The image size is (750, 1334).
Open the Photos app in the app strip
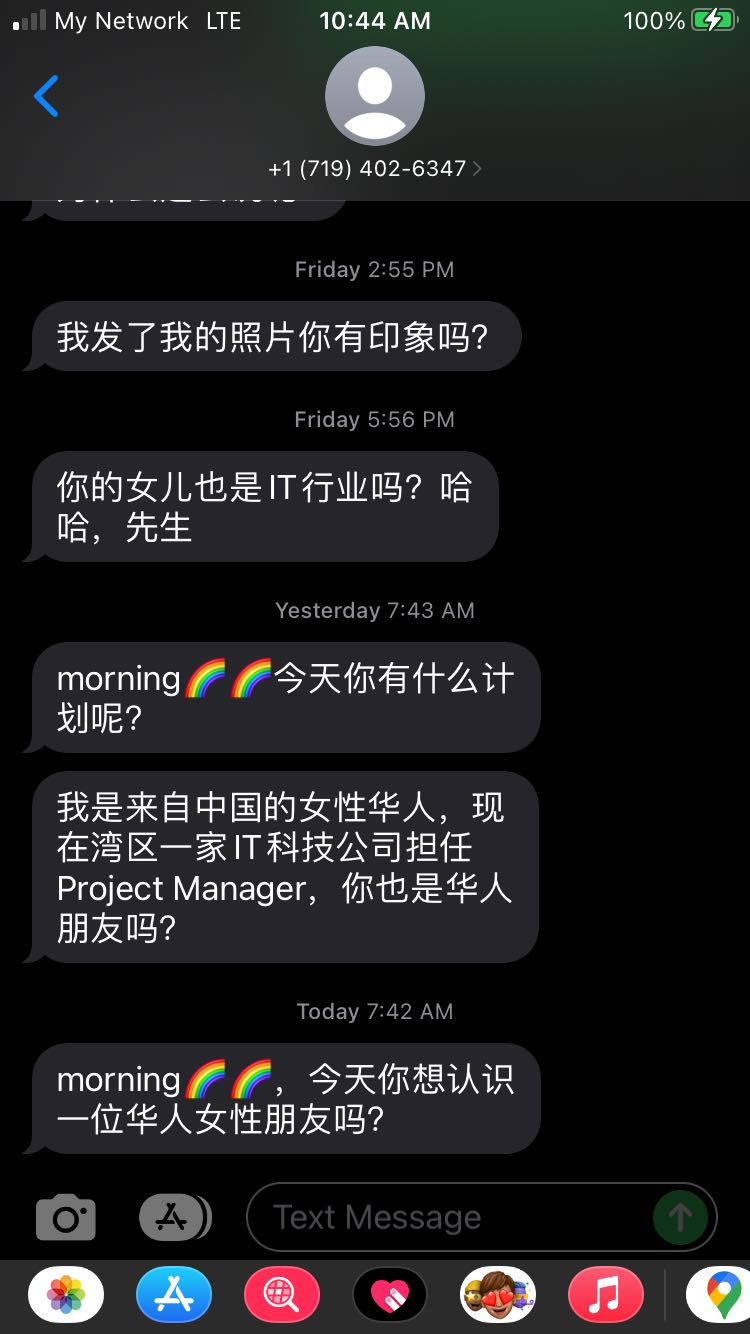click(x=66, y=1296)
